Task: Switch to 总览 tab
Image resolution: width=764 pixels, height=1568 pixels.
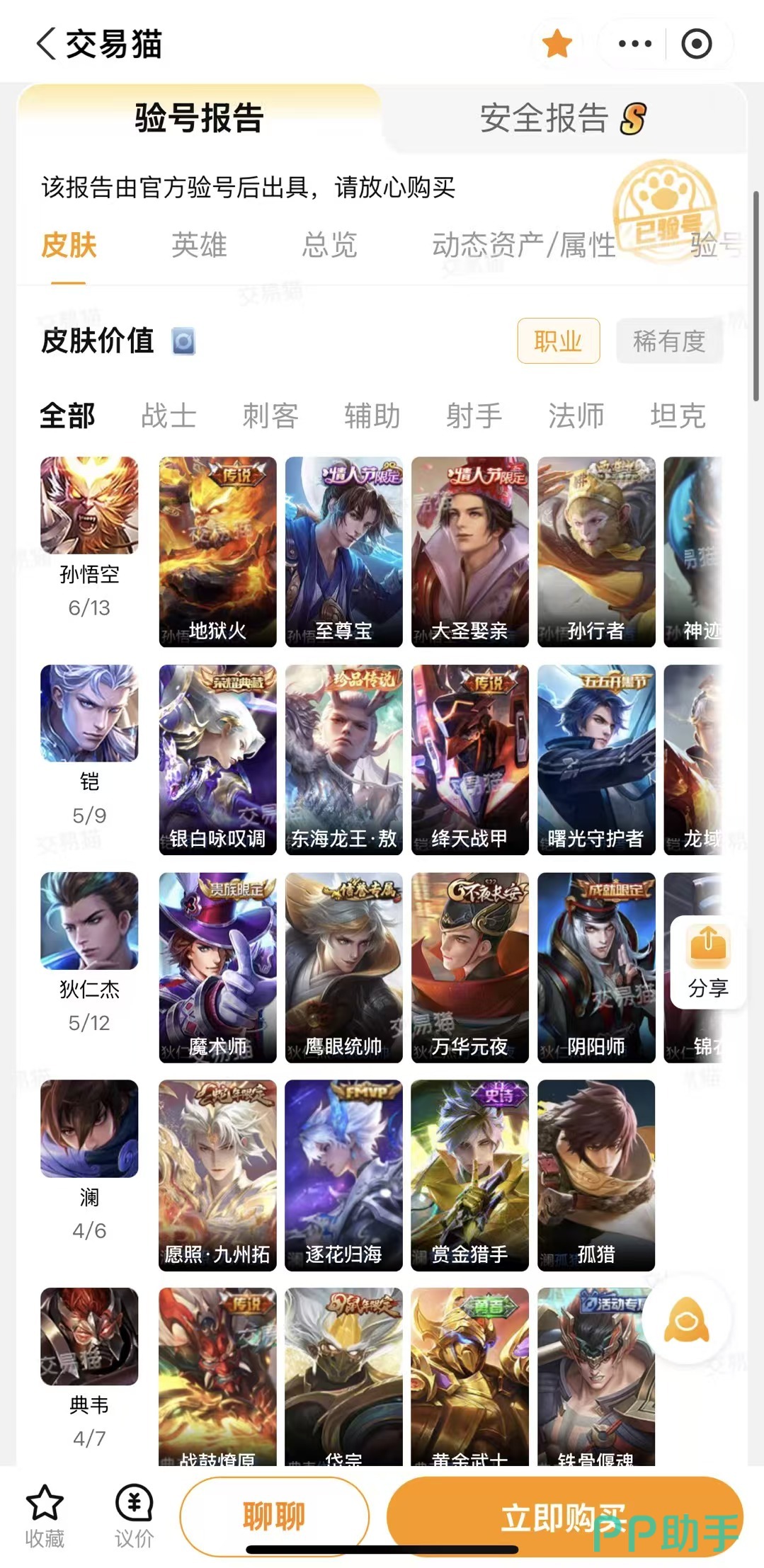Action: point(329,245)
